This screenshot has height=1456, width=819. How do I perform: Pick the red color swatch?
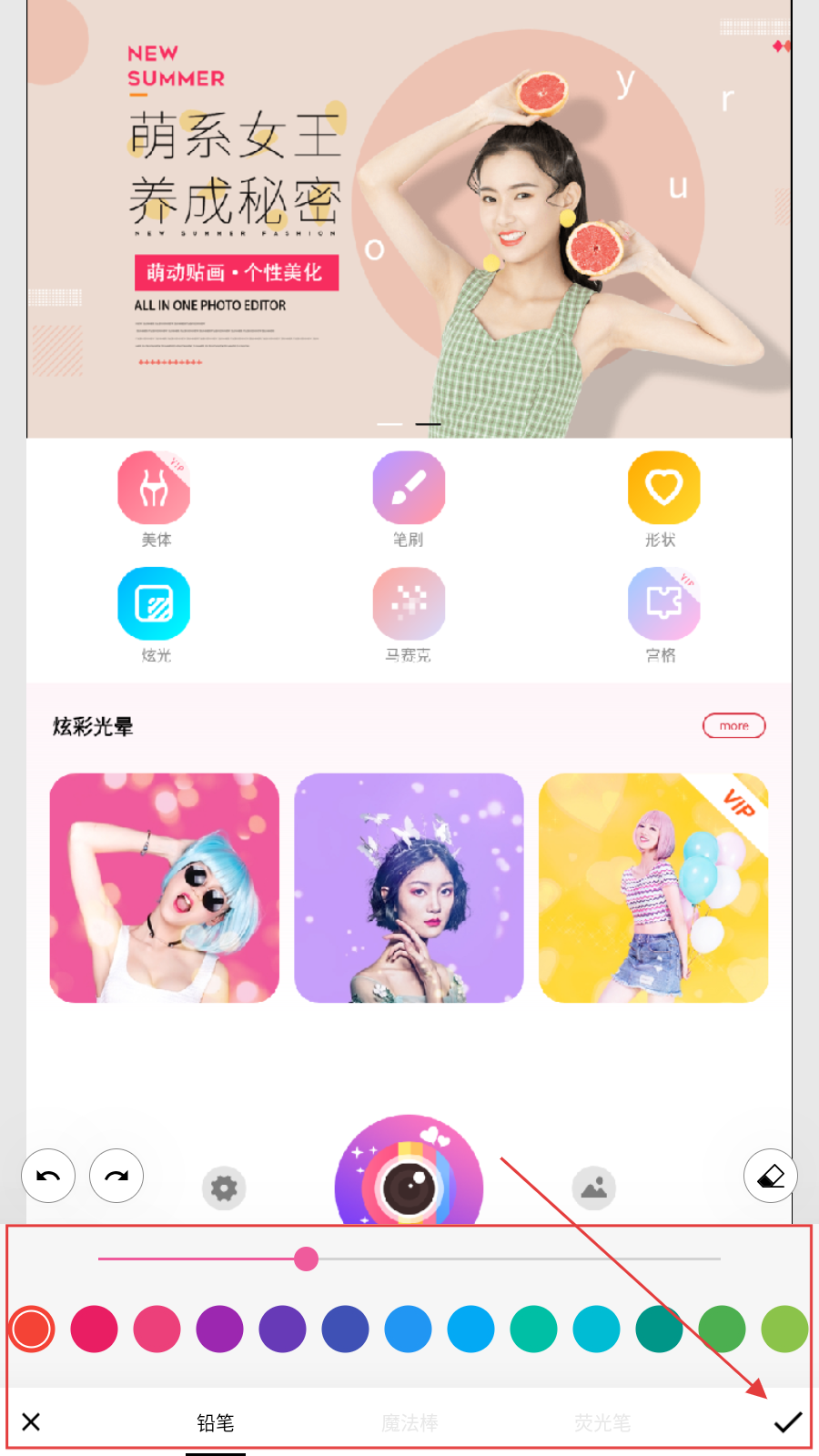[32, 1329]
